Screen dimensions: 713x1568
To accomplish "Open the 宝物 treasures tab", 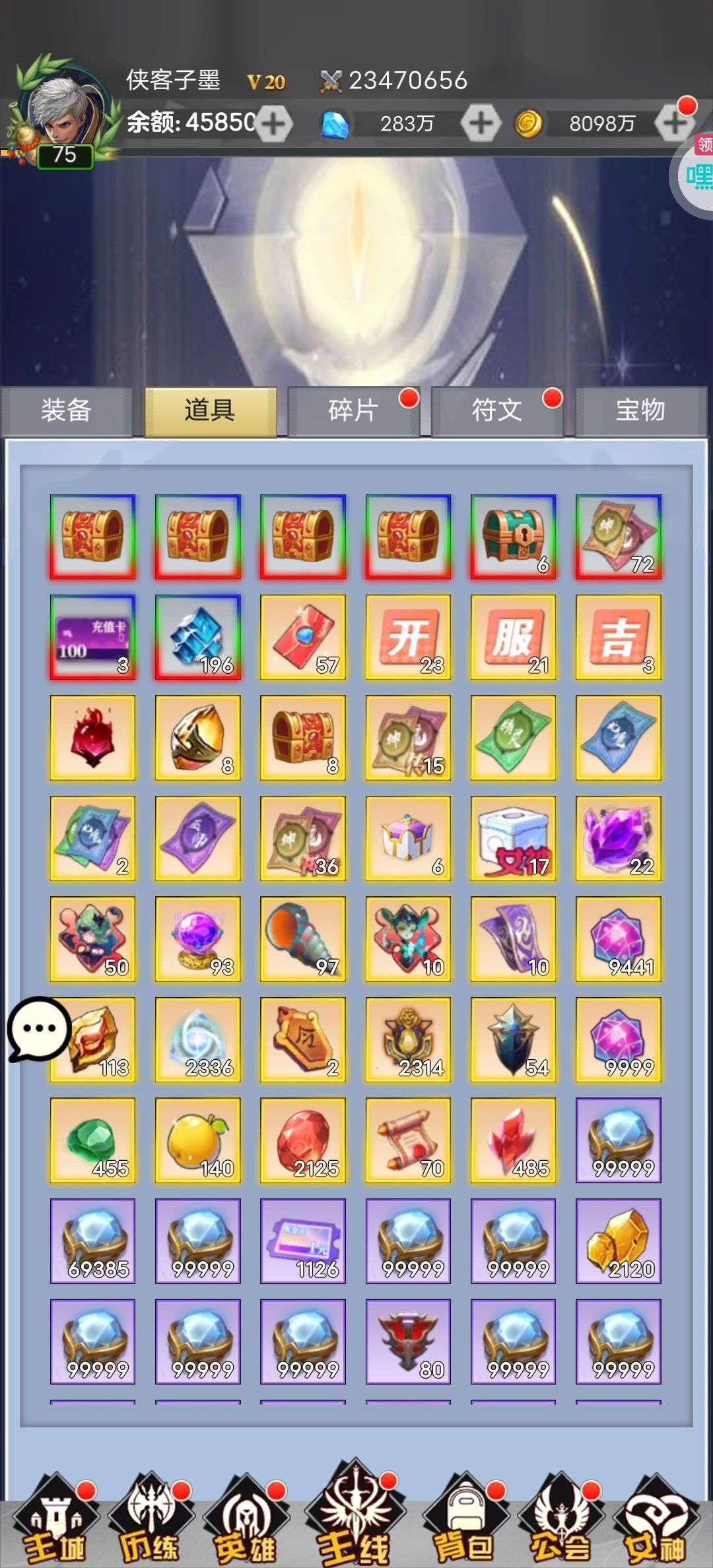I will (640, 410).
